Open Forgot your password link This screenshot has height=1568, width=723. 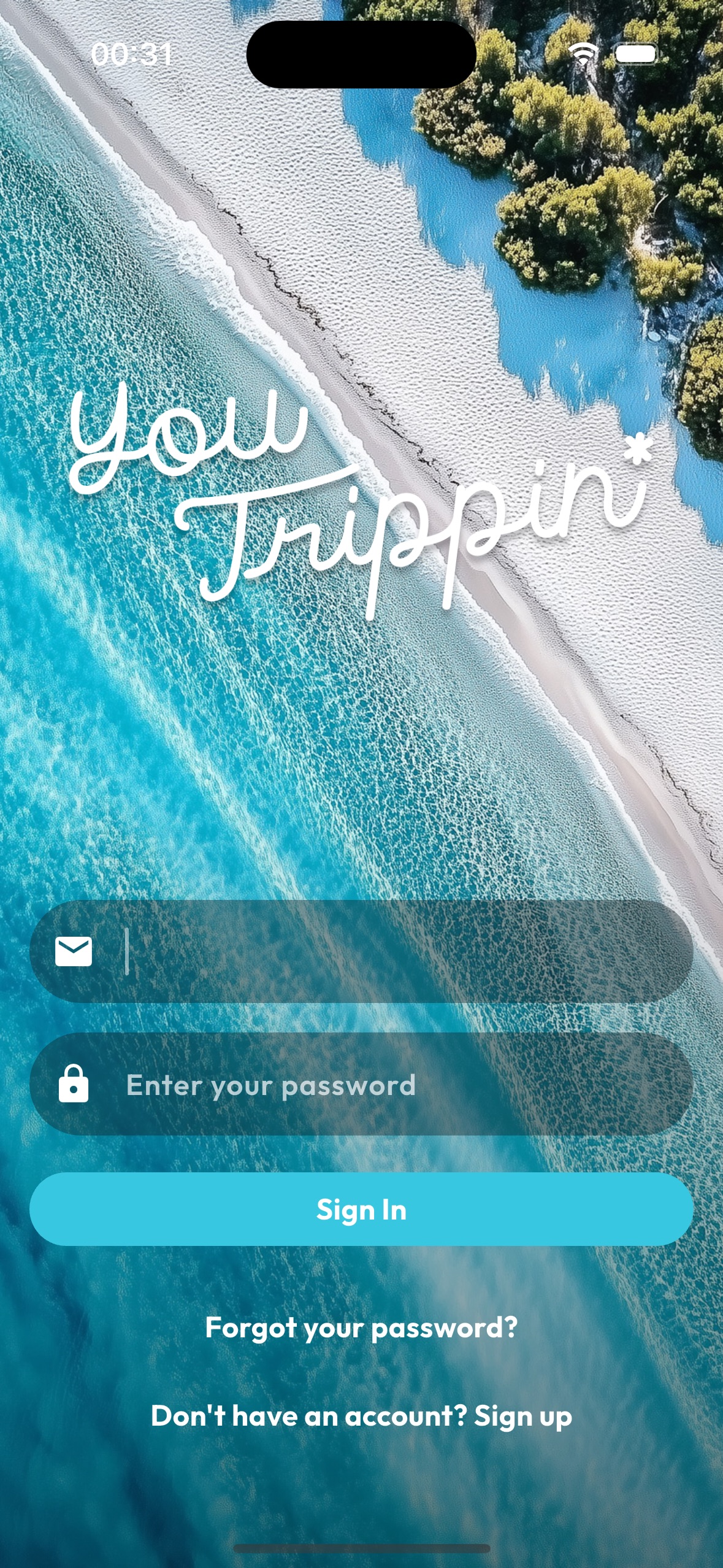361,1328
